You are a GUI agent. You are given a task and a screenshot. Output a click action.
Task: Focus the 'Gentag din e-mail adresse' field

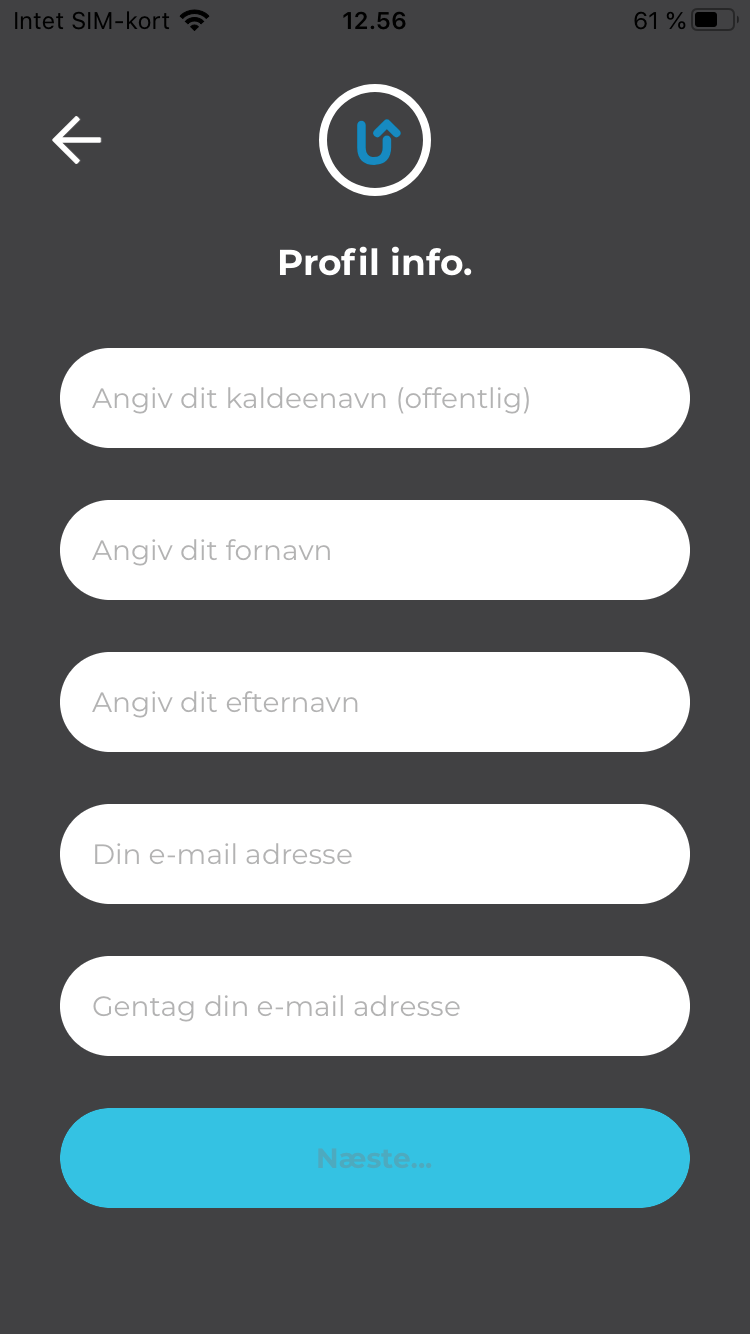point(375,1006)
